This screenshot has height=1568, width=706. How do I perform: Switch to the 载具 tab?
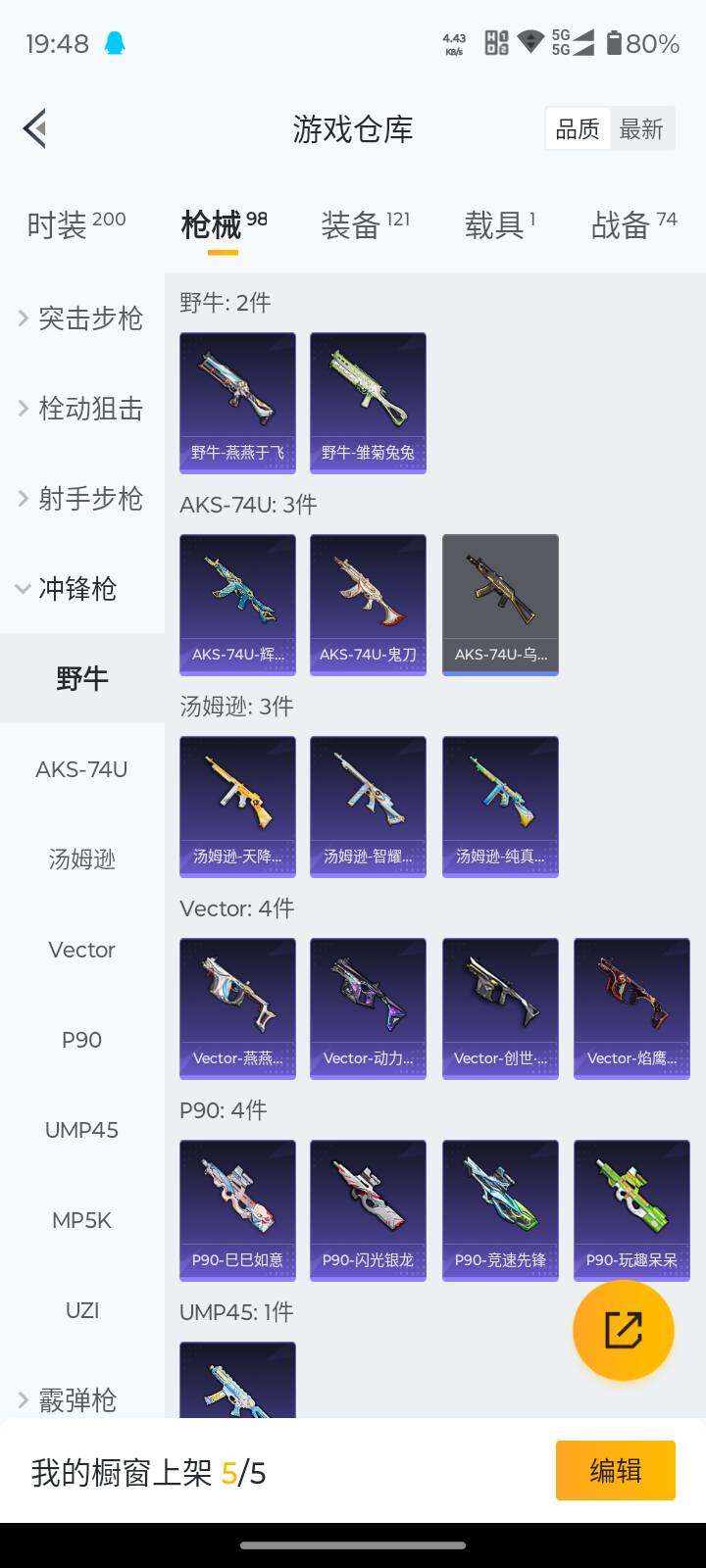[499, 225]
